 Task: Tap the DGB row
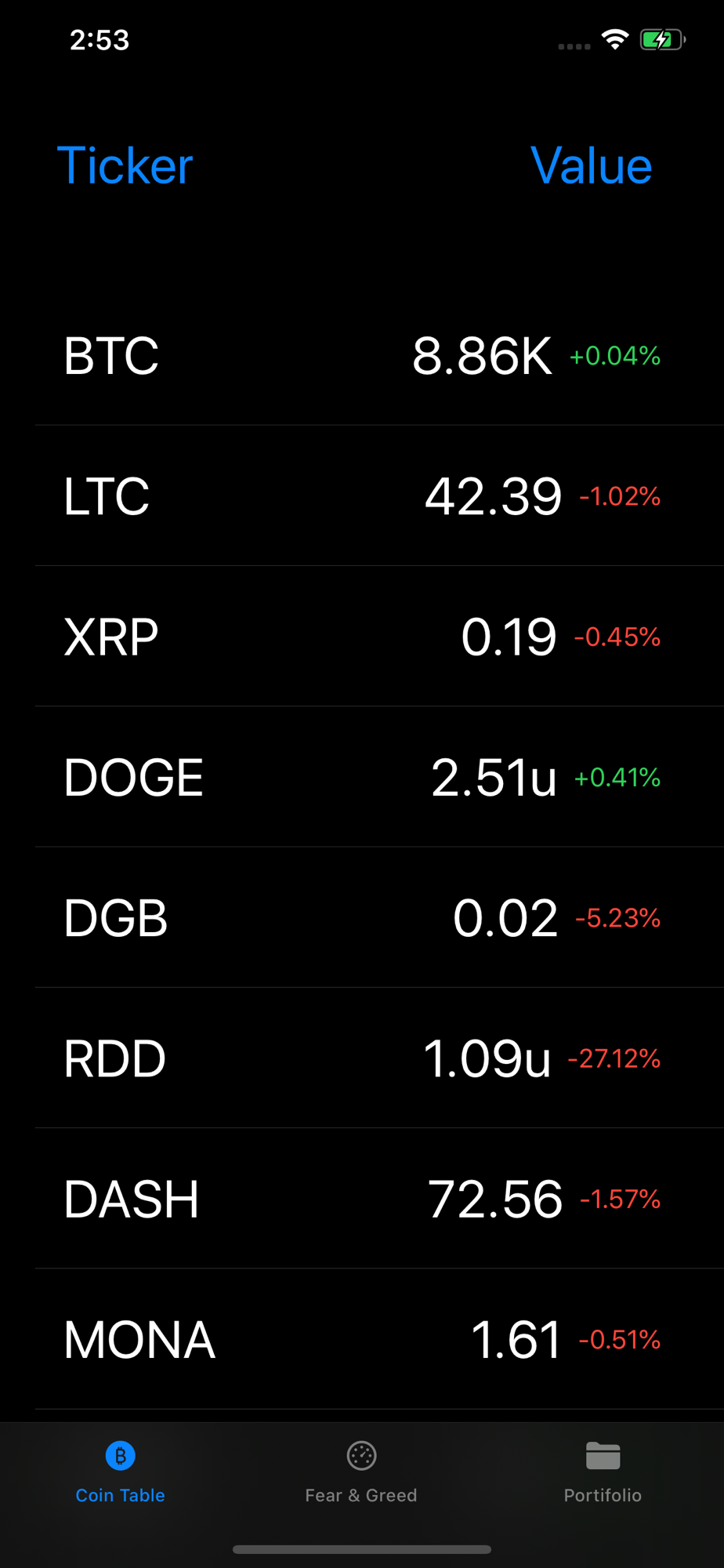pos(362,917)
